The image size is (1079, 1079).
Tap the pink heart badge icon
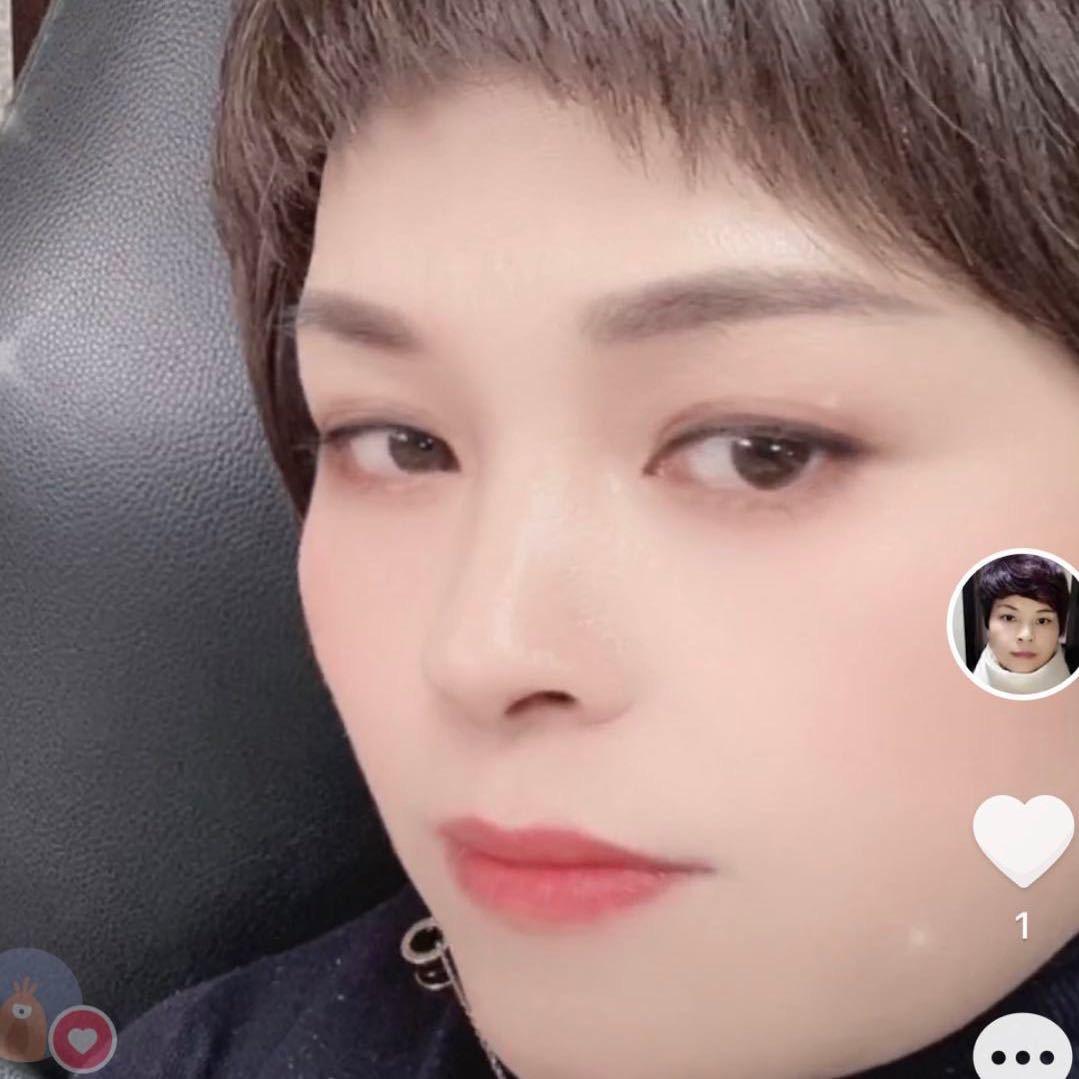(x=82, y=1040)
